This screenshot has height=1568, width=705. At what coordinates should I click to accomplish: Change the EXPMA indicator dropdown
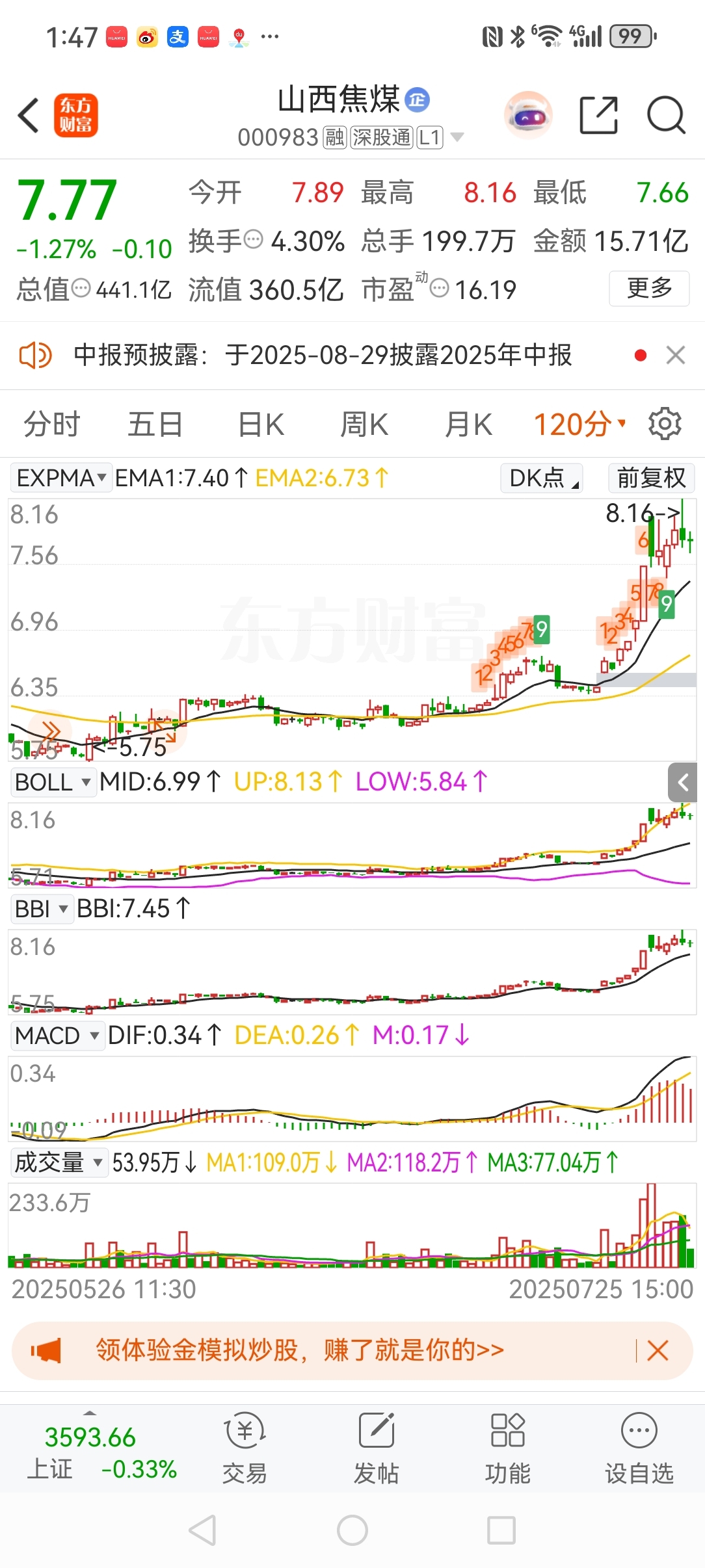[x=61, y=478]
